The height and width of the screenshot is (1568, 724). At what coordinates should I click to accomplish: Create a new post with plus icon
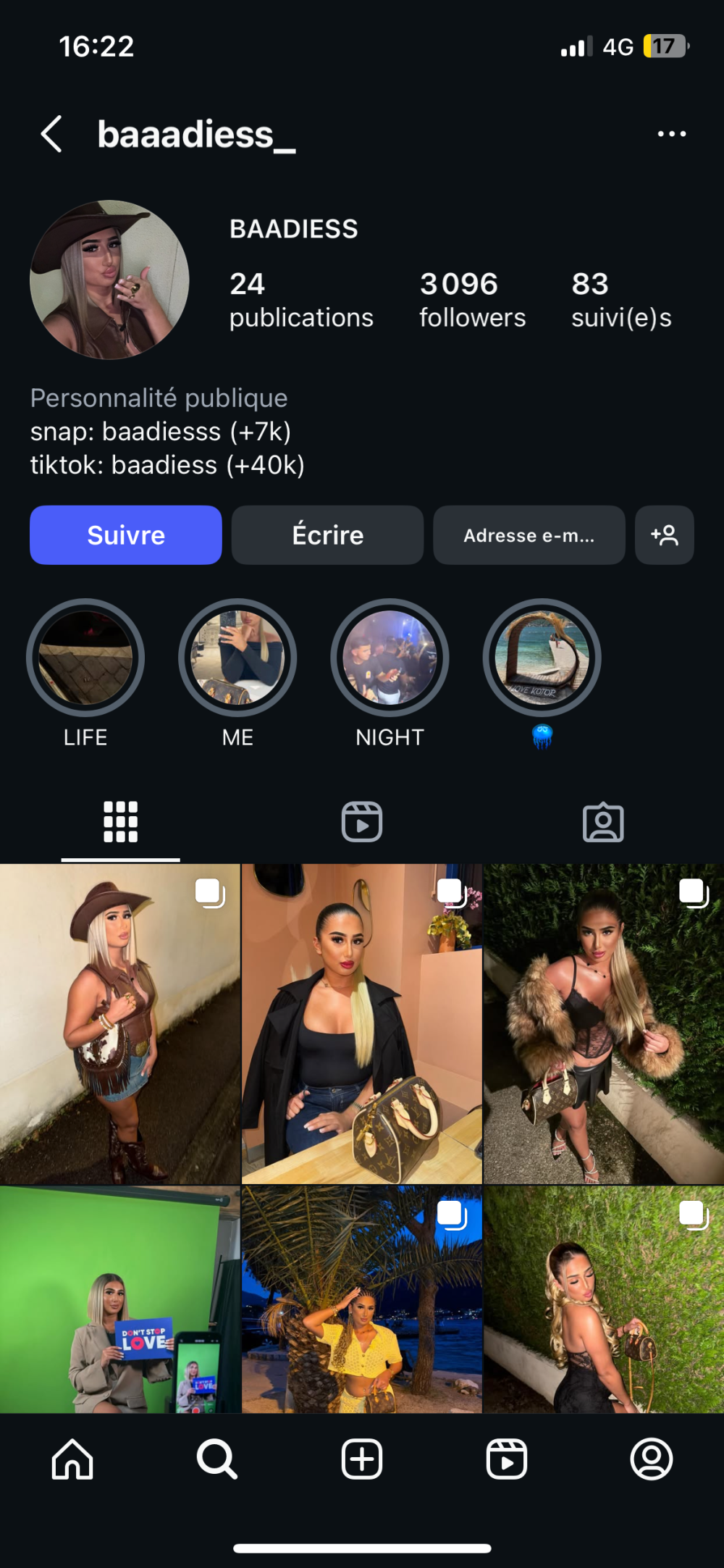[x=362, y=1459]
